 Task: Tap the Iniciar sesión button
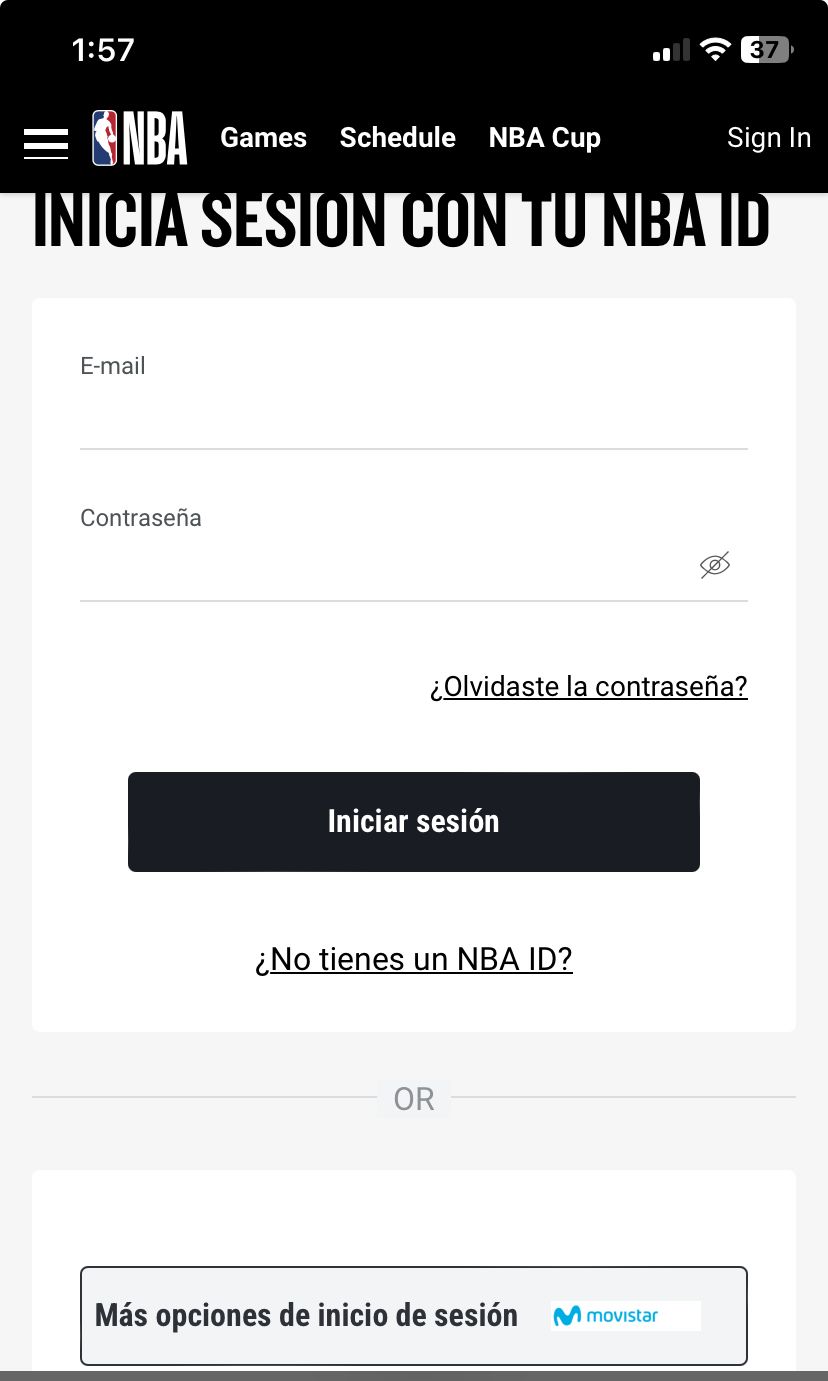pos(413,822)
